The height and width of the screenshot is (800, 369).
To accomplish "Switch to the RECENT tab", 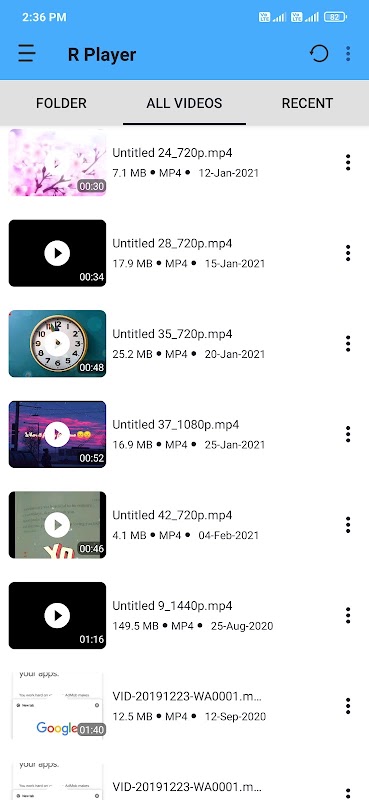I will pyautogui.click(x=307, y=103).
